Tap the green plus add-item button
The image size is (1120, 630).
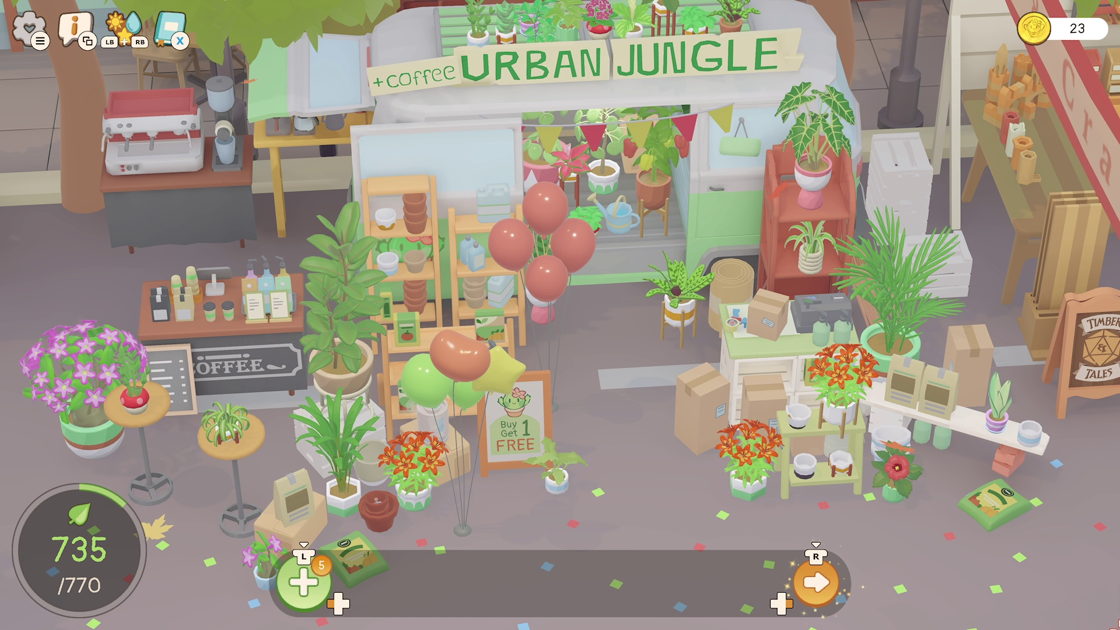303,583
